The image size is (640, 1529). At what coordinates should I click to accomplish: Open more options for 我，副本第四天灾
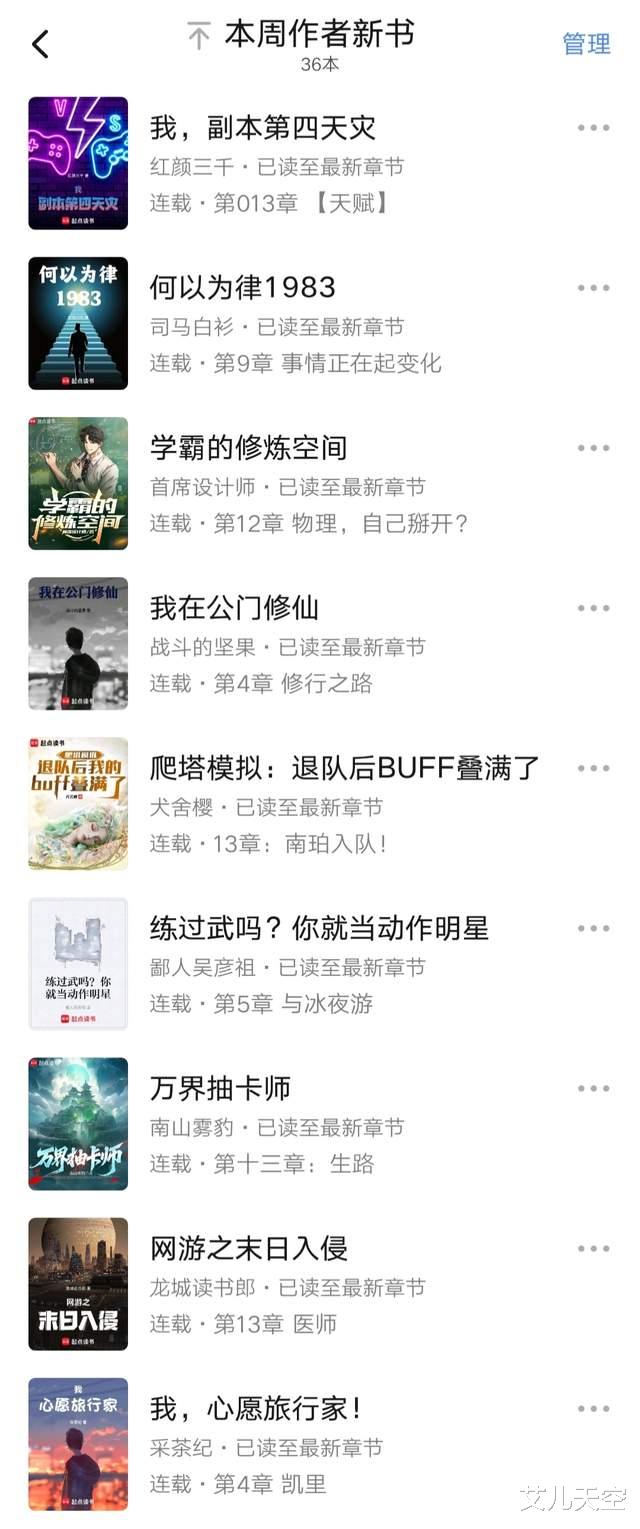point(593,128)
